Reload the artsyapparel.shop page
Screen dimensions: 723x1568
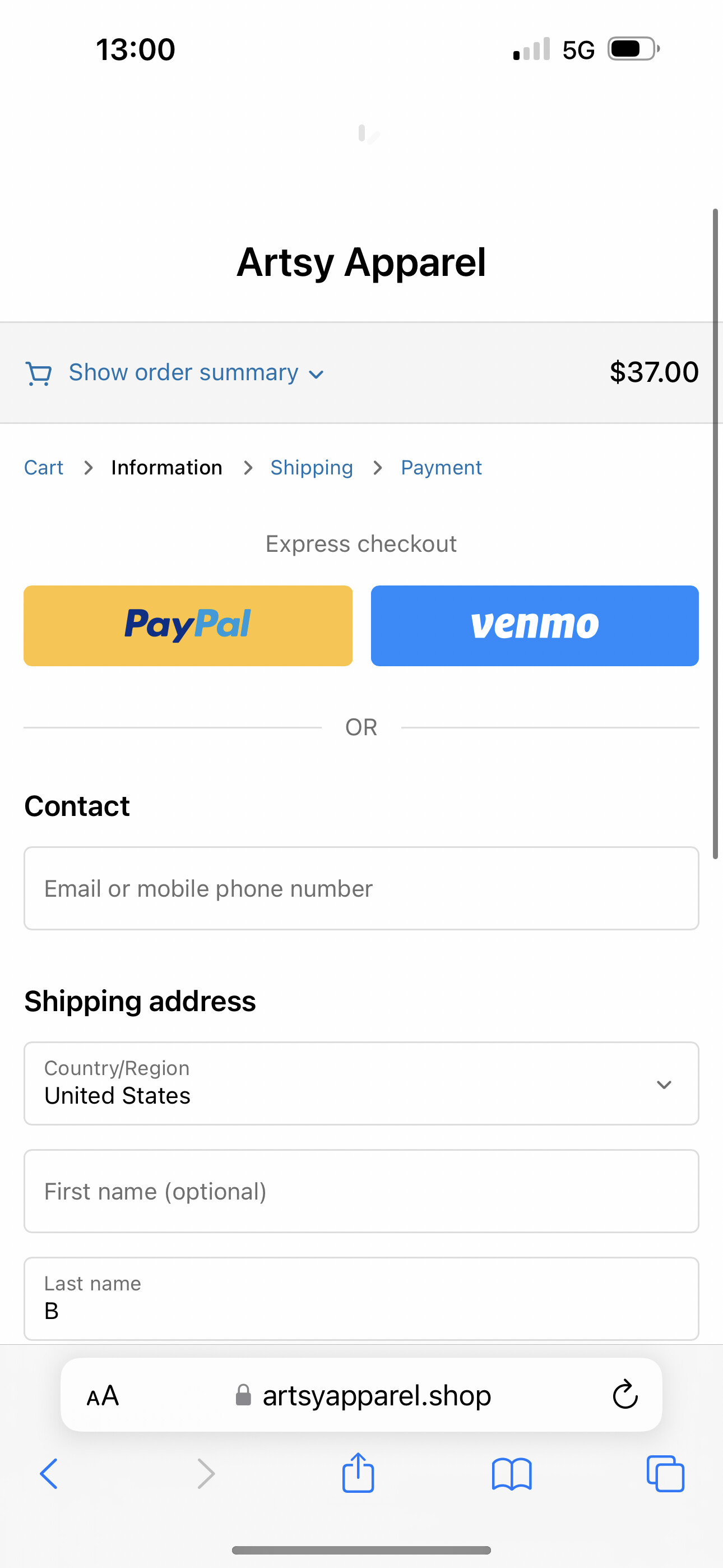point(625,1395)
